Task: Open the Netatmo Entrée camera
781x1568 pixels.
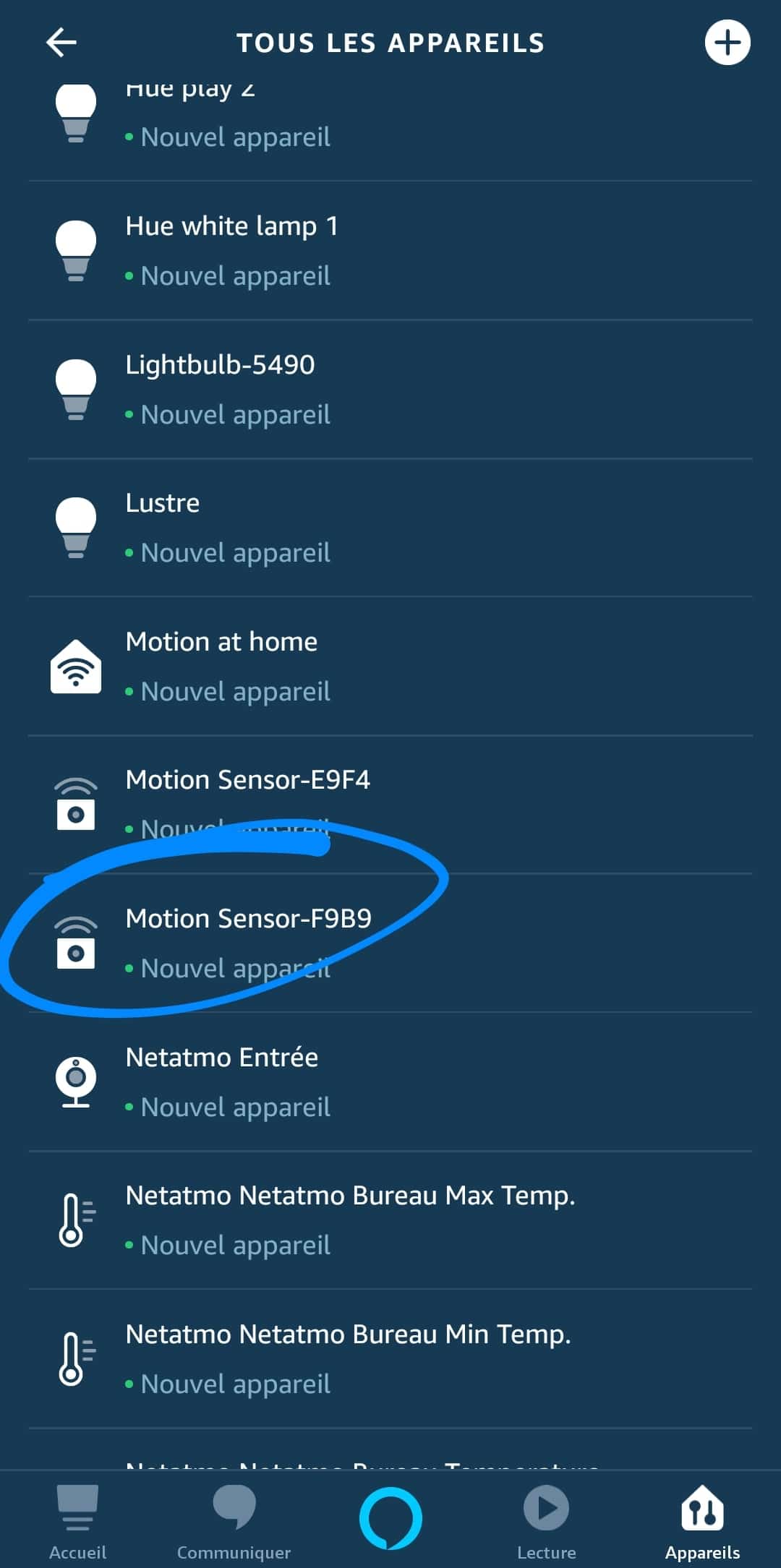Action: click(390, 1082)
